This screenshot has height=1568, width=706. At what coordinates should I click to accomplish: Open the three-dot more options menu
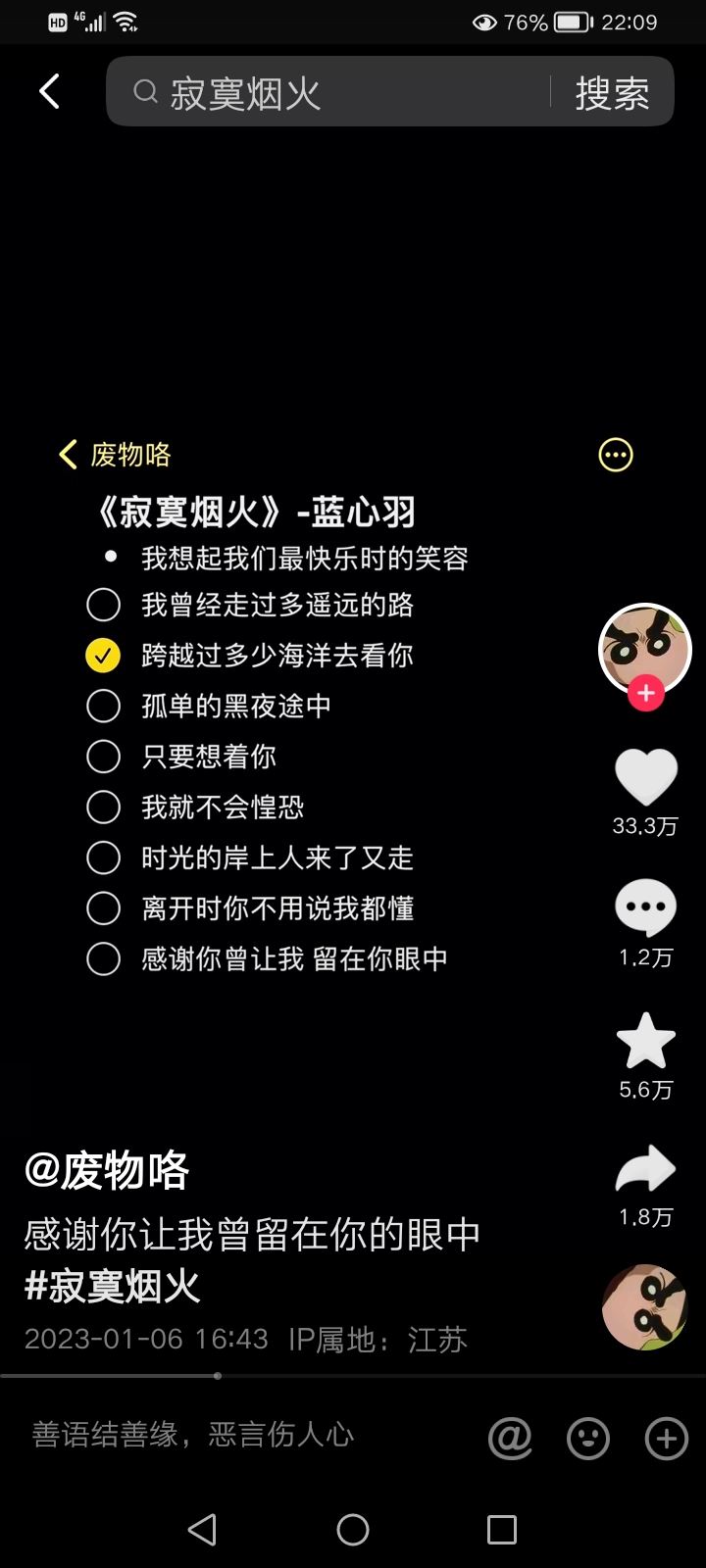[615, 455]
